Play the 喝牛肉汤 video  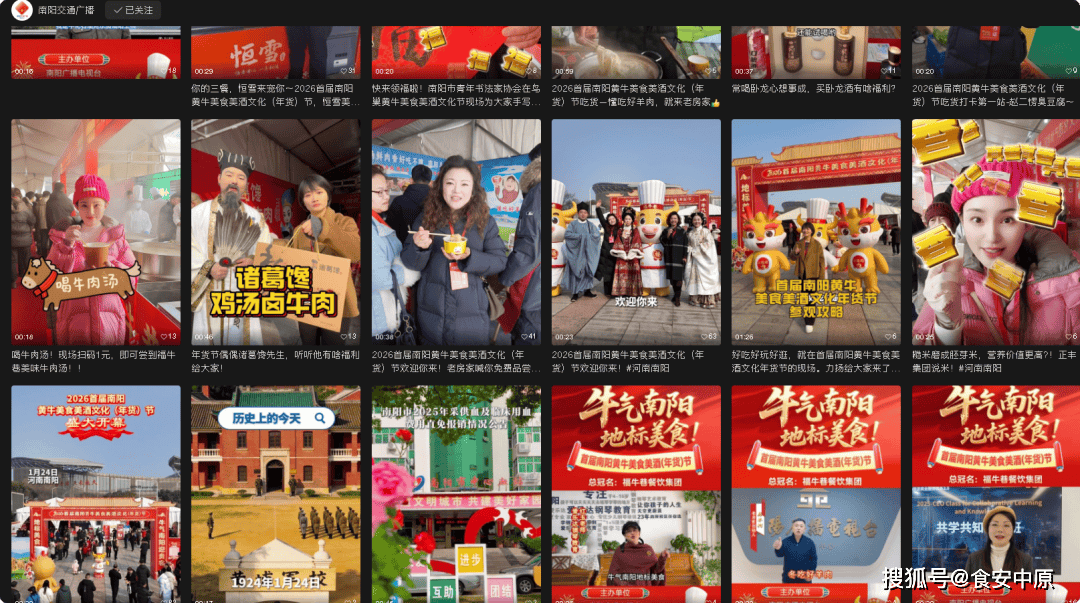pyautogui.click(x=96, y=232)
